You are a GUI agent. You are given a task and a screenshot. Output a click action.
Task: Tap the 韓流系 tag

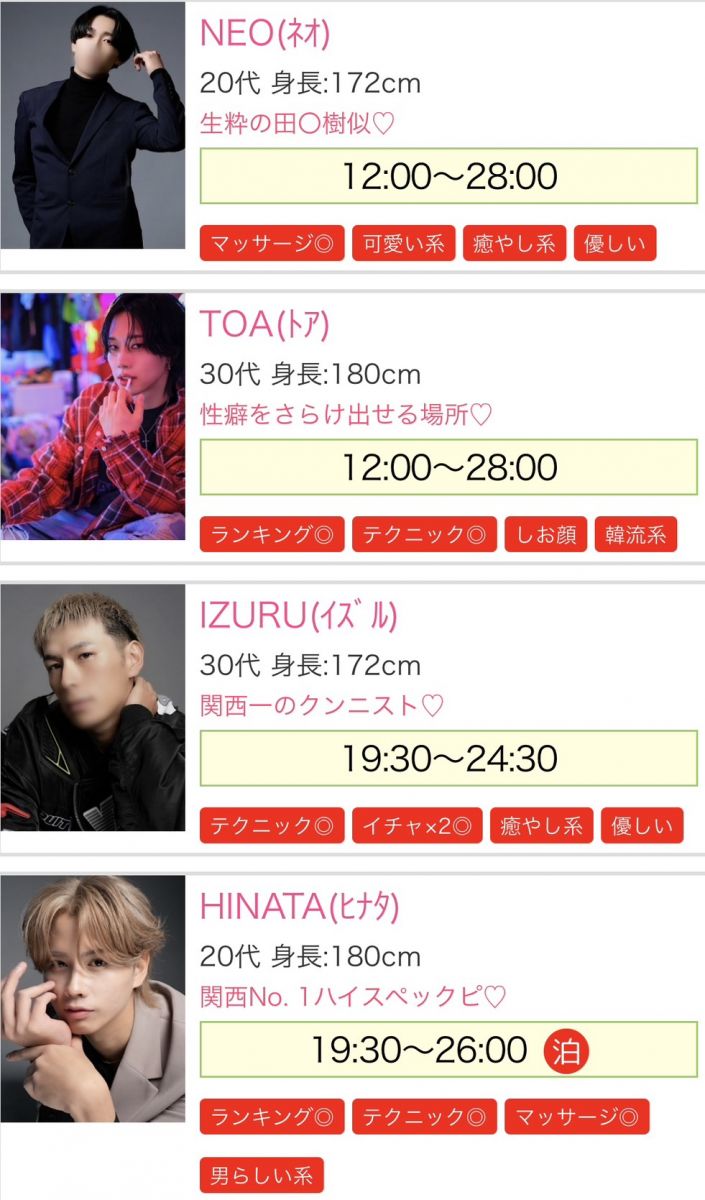tap(636, 535)
